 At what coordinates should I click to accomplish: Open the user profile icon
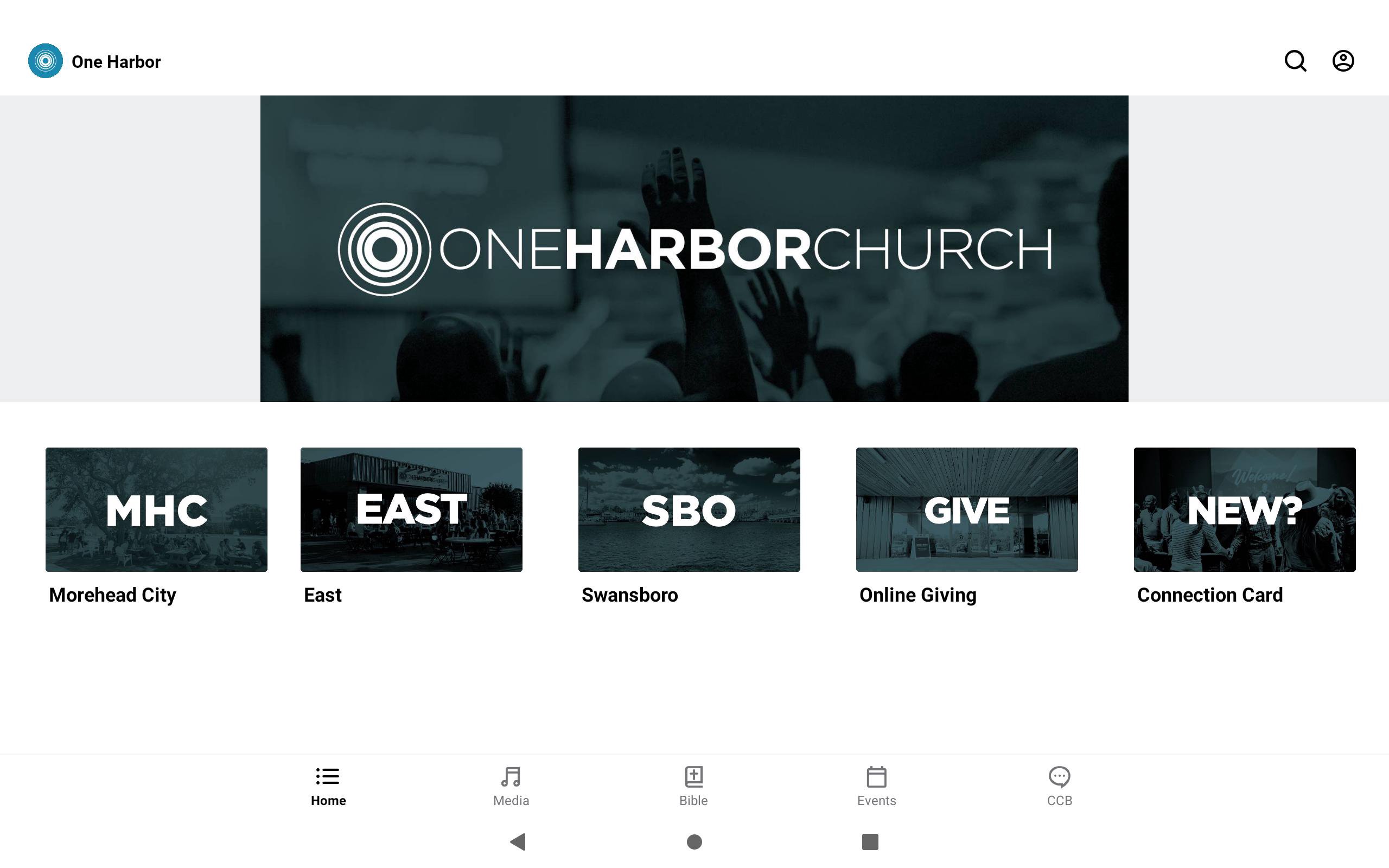point(1342,61)
